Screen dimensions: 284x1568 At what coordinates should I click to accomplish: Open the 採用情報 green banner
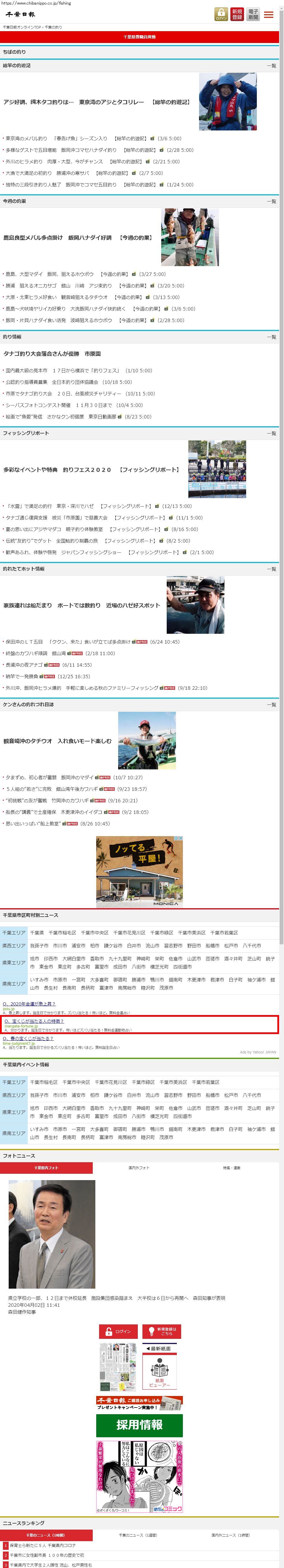tap(140, 1424)
